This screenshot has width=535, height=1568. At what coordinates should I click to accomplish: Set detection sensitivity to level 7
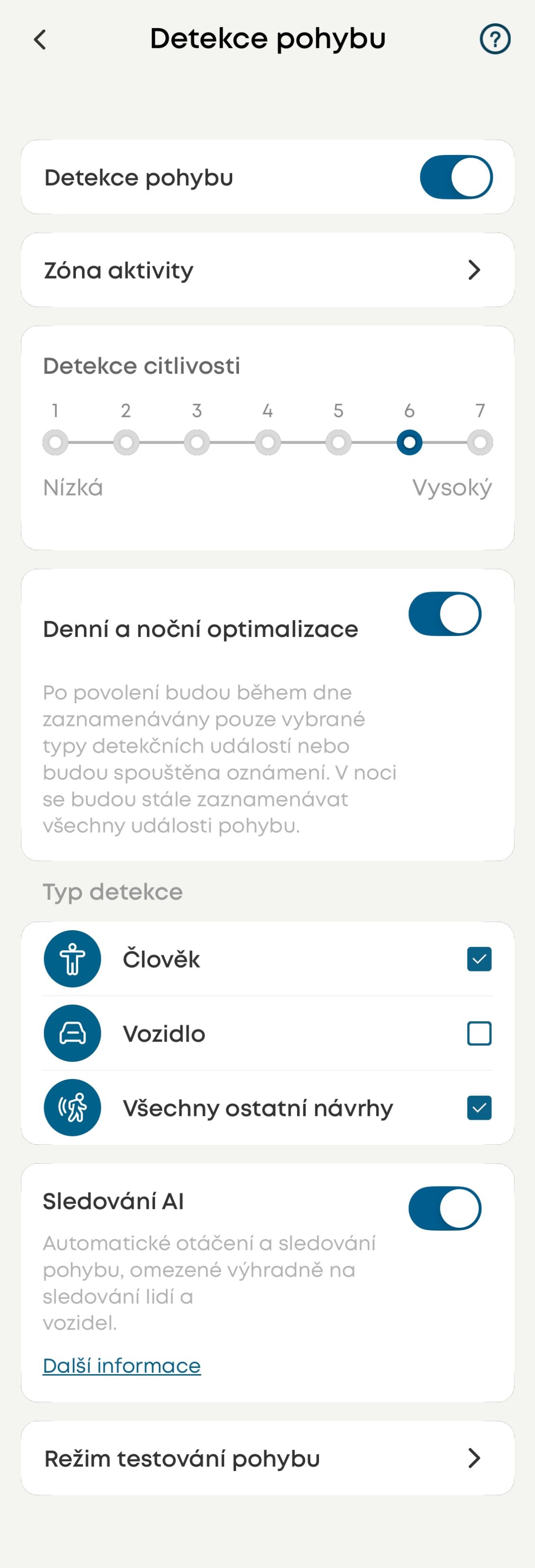(480, 443)
